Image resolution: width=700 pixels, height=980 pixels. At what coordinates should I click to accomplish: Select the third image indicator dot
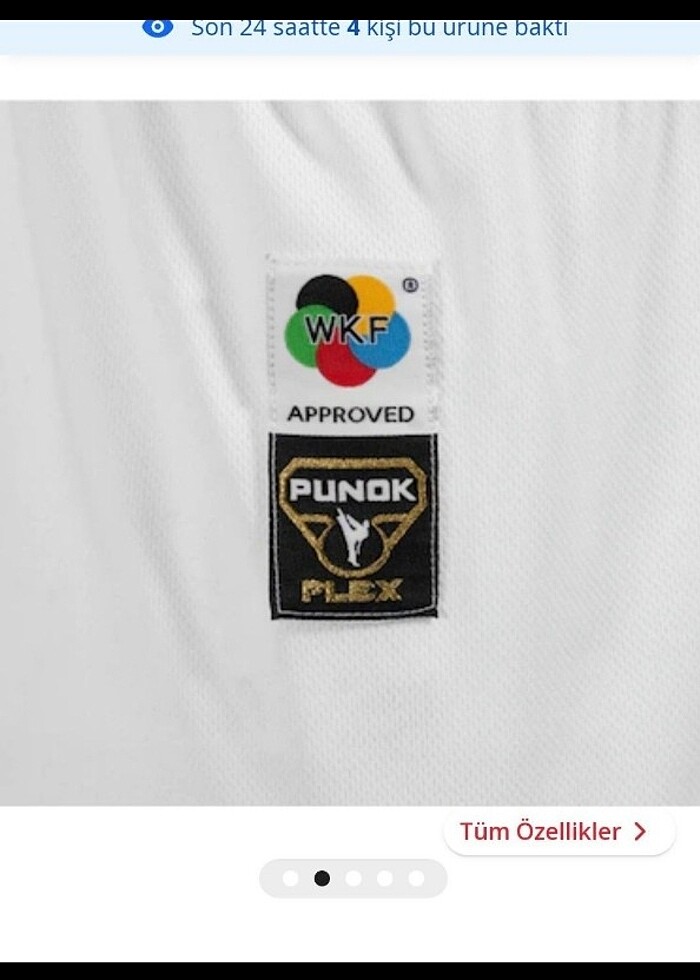353,878
